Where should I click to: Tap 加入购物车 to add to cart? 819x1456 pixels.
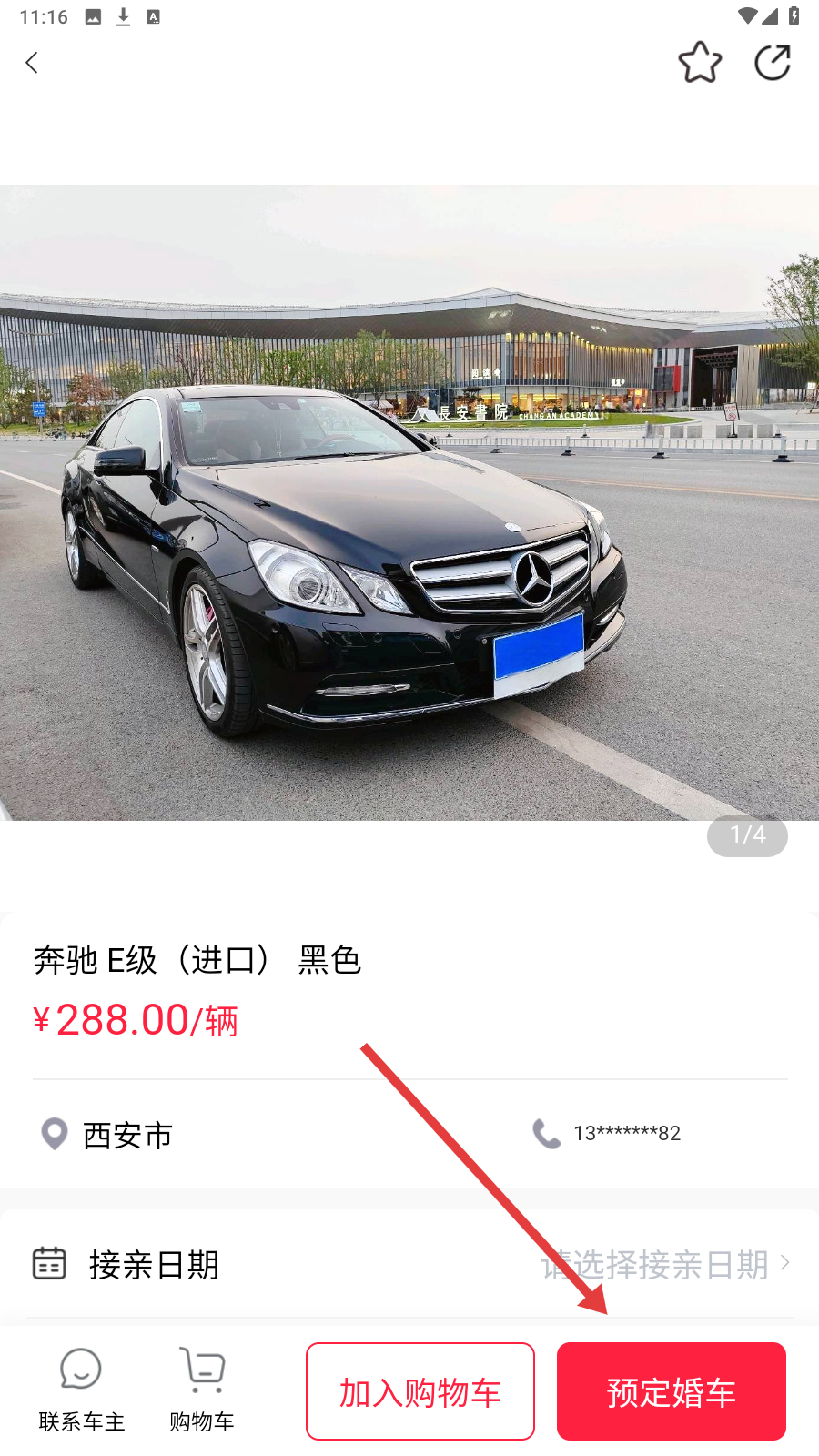420,1391
